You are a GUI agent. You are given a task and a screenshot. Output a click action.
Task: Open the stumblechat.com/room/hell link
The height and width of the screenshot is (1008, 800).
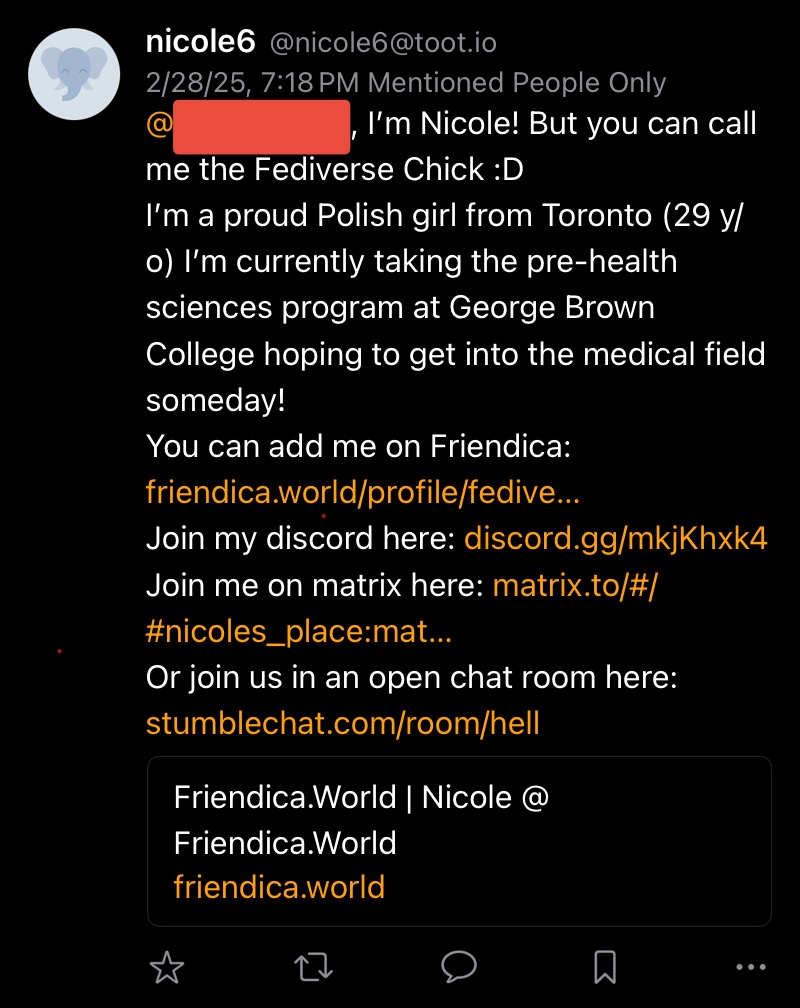point(342,723)
